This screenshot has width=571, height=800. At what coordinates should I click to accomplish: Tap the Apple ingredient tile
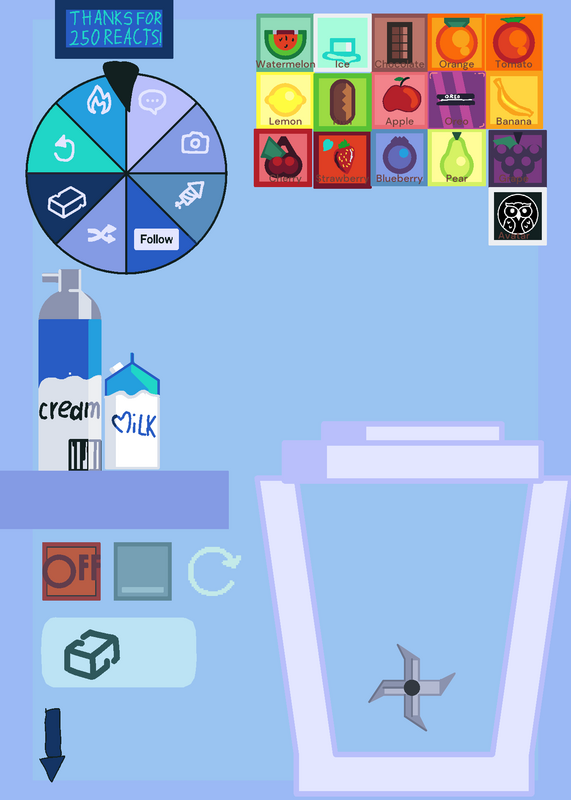point(400,100)
